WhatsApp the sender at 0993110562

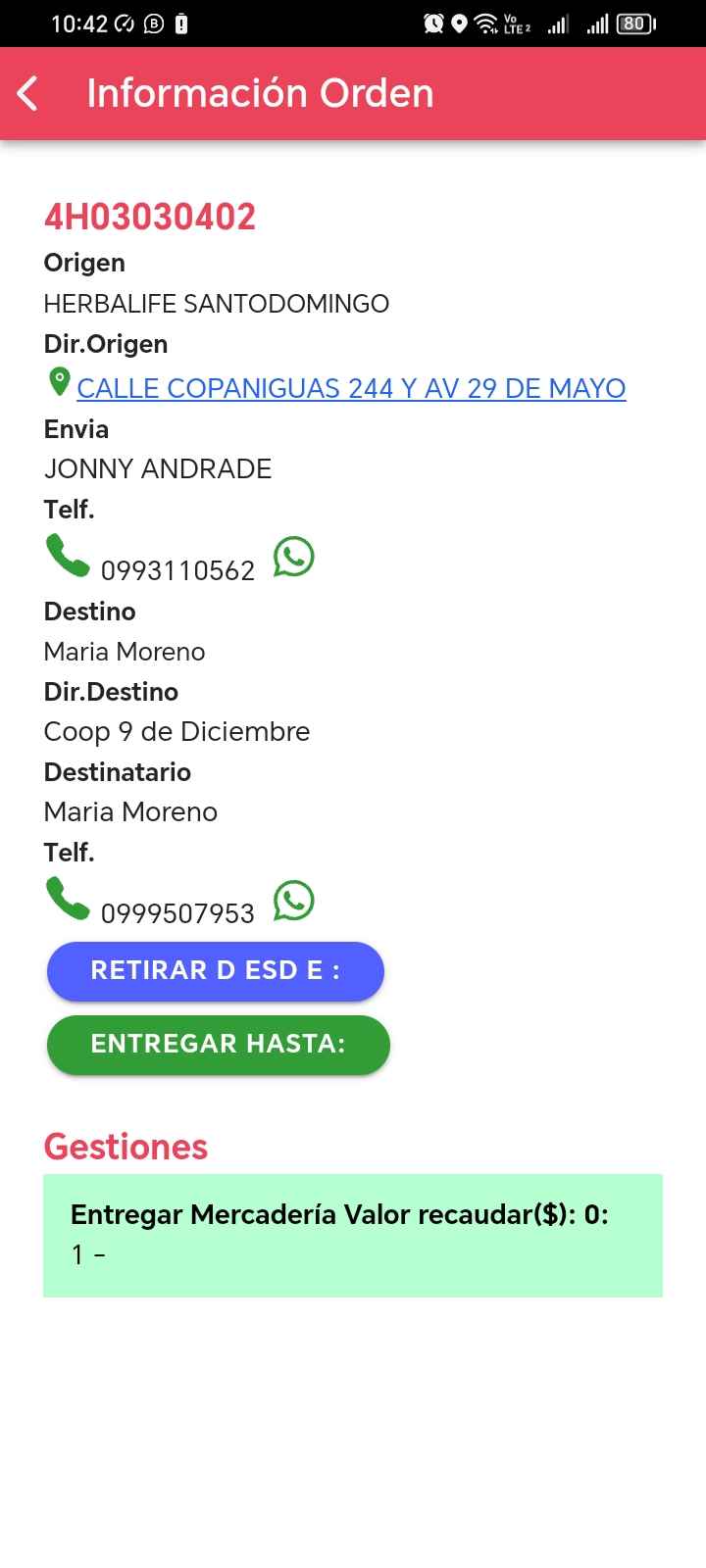(293, 557)
